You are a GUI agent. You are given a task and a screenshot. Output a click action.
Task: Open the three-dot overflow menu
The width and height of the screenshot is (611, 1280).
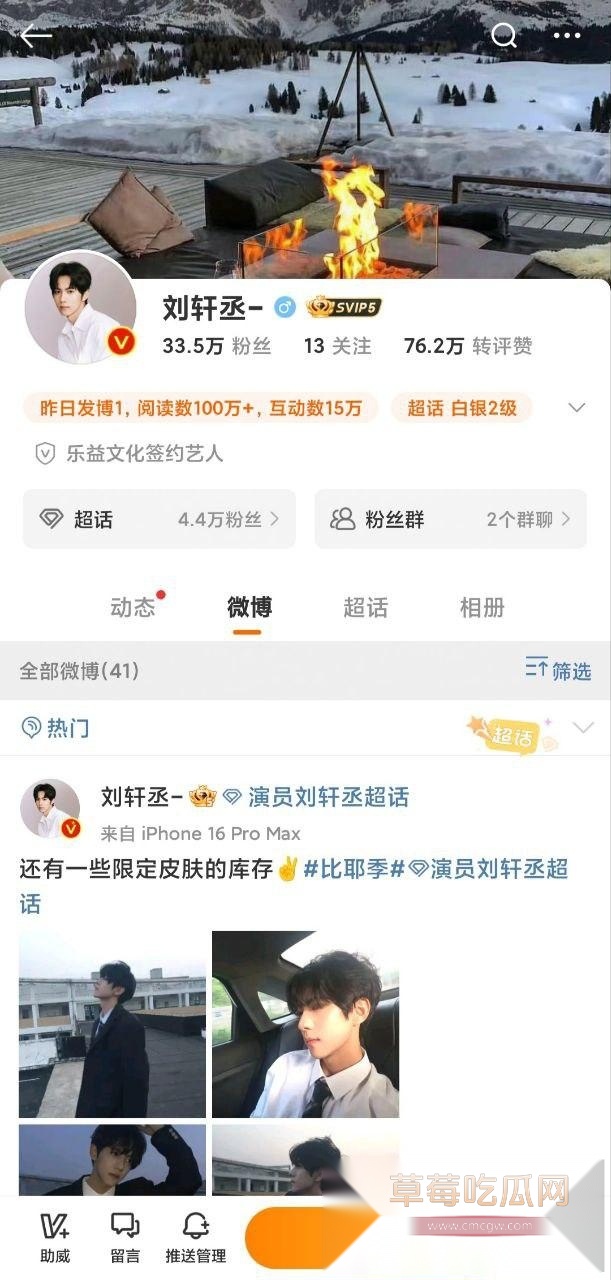click(567, 36)
